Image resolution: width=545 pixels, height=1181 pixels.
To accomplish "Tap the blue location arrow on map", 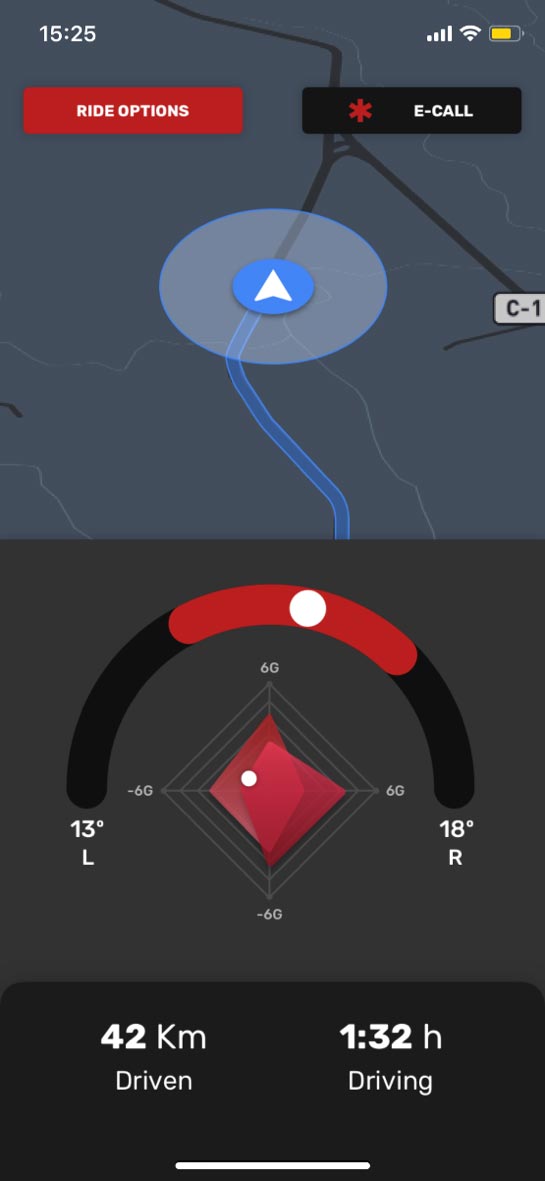I will pyautogui.click(x=272, y=287).
